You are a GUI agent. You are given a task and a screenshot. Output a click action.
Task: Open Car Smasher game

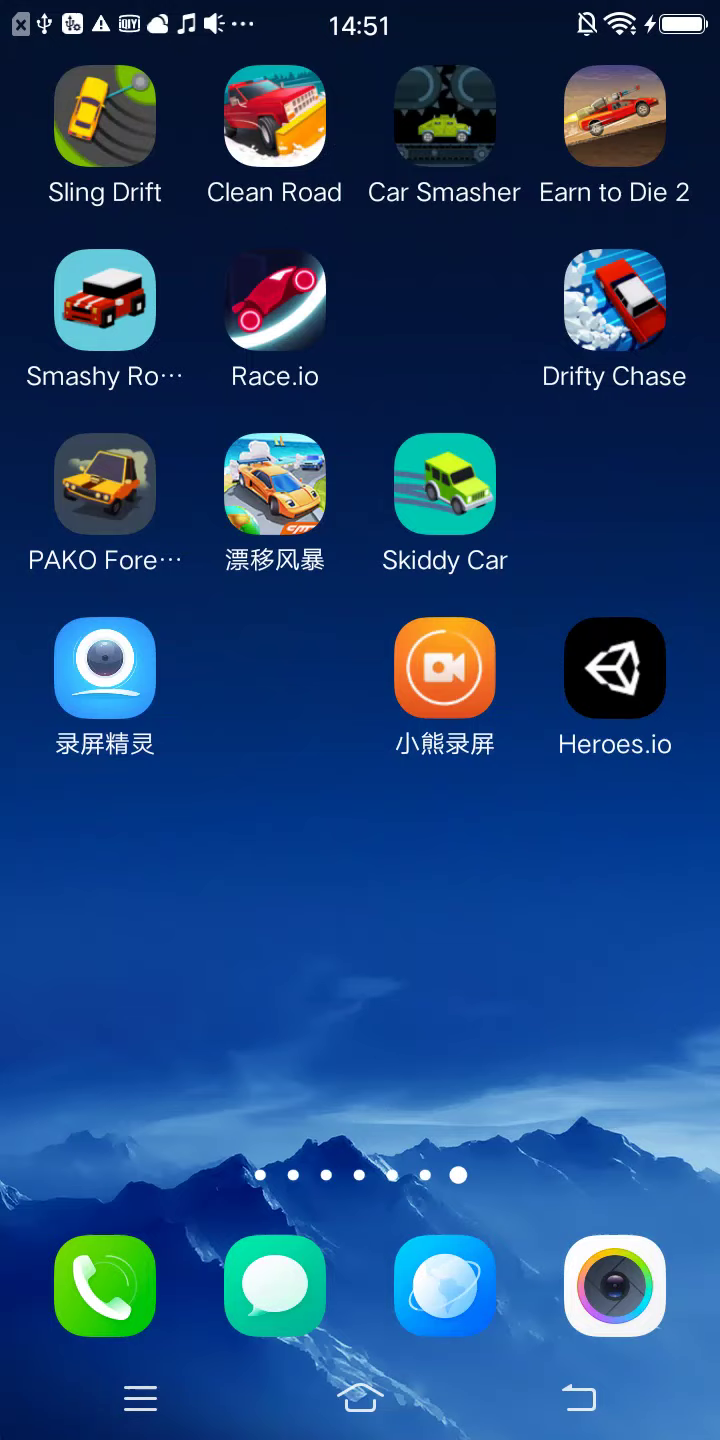445,116
